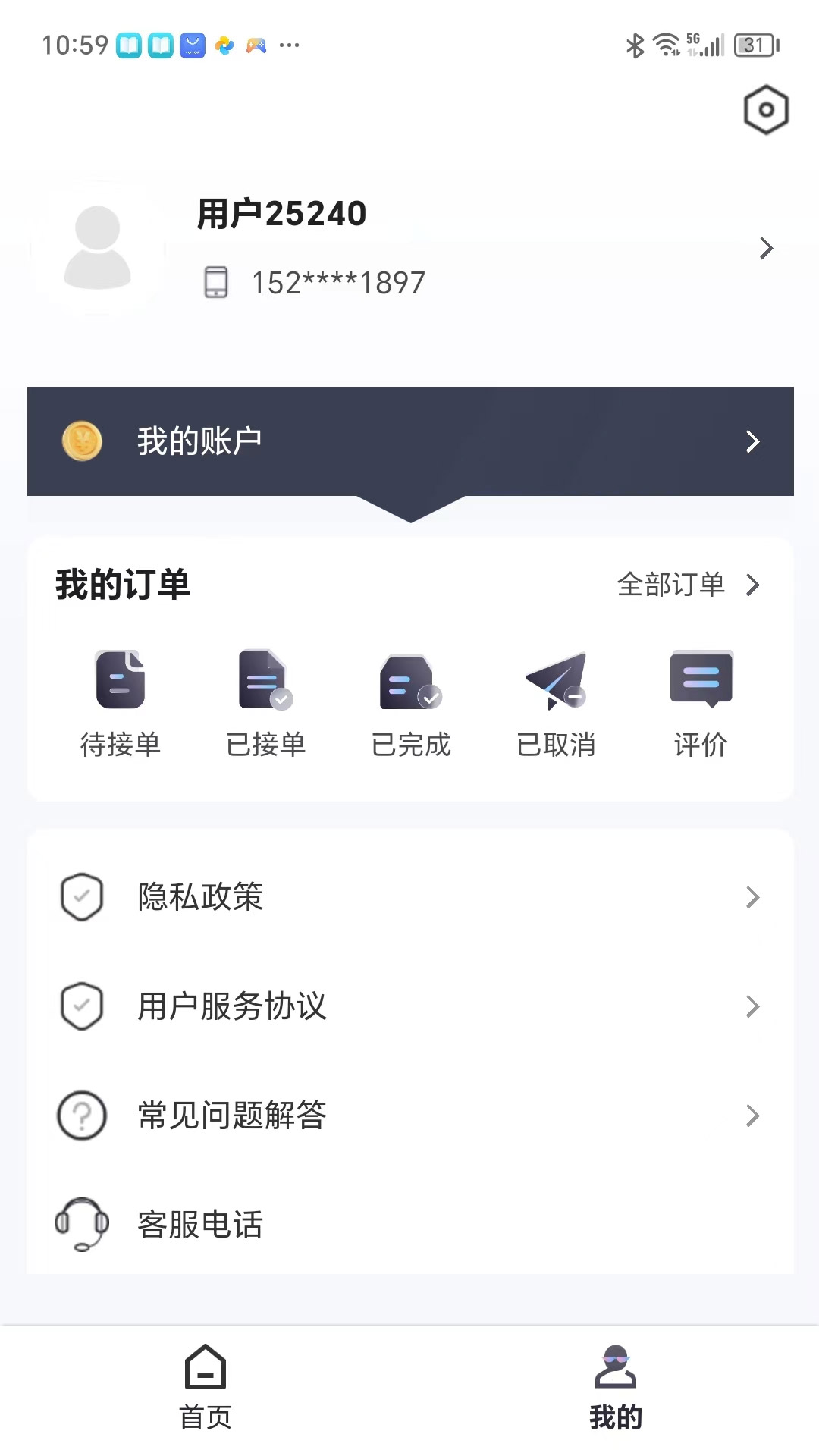819x1456 pixels.
Task: Show 待接单 pending orders
Action: click(121, 703)
